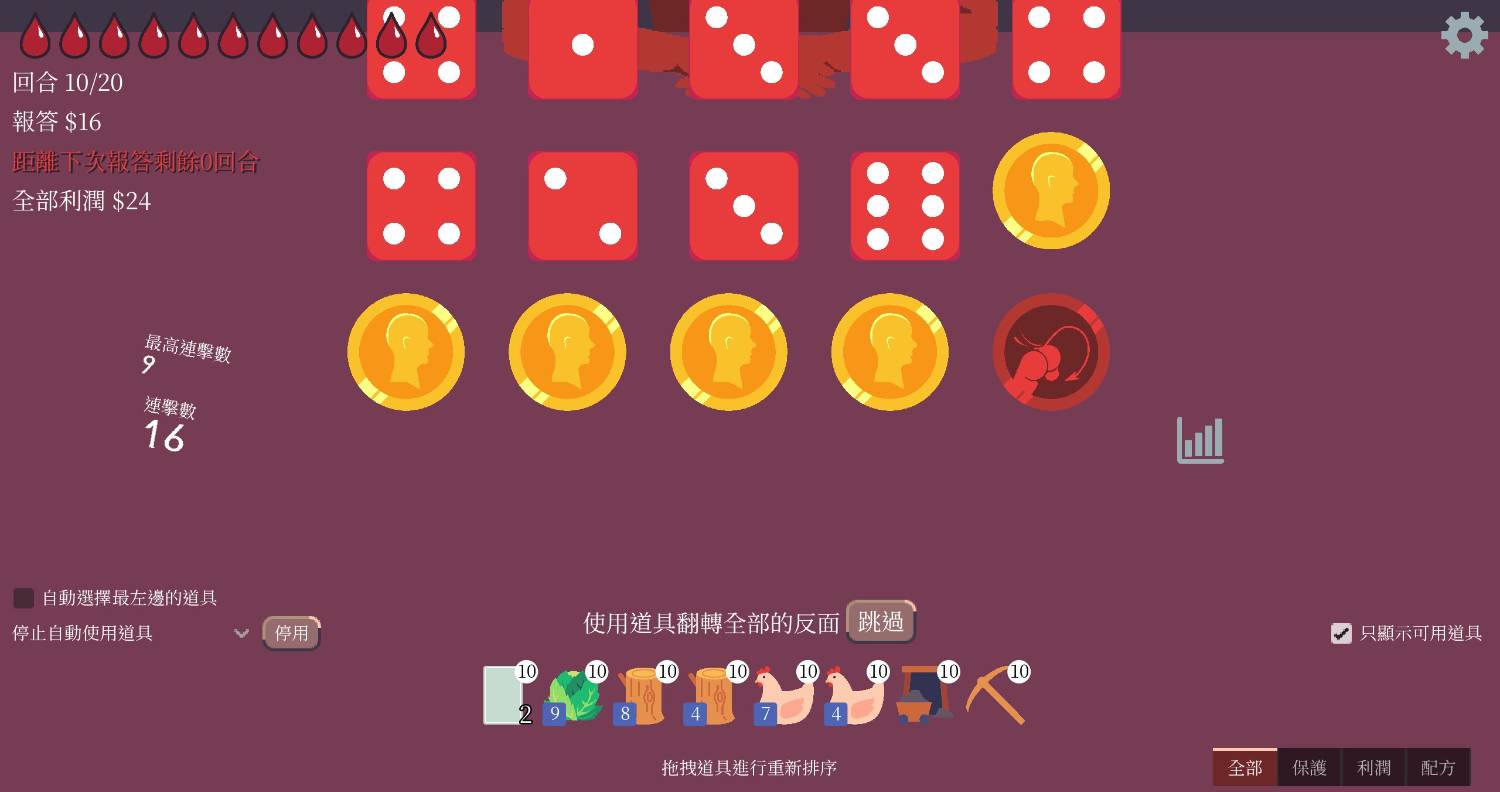Use the wood log item marked 8
Screen dimensions: 1500x792
pos(645,695)
